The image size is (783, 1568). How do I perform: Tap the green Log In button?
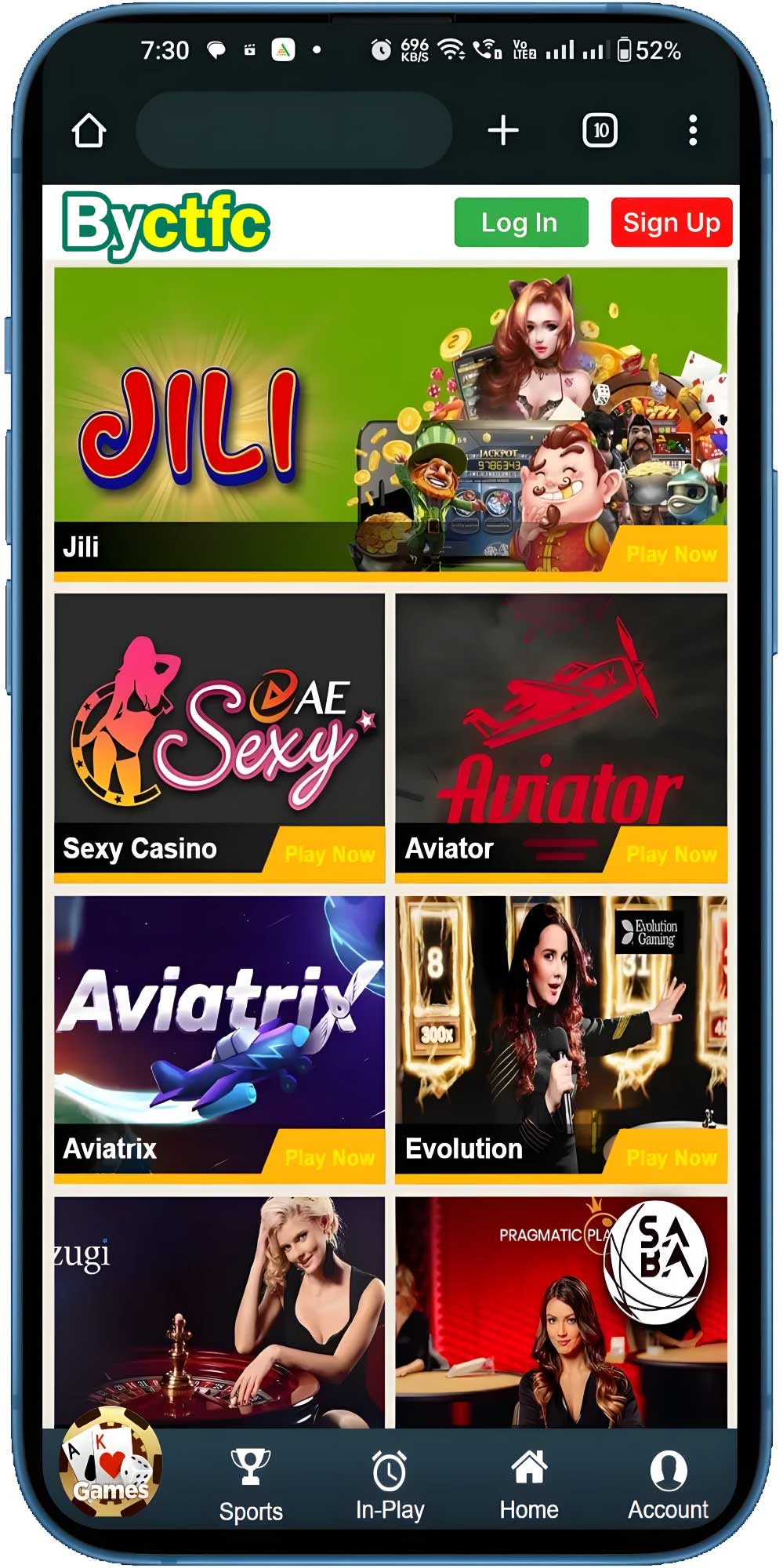(520, 223)
